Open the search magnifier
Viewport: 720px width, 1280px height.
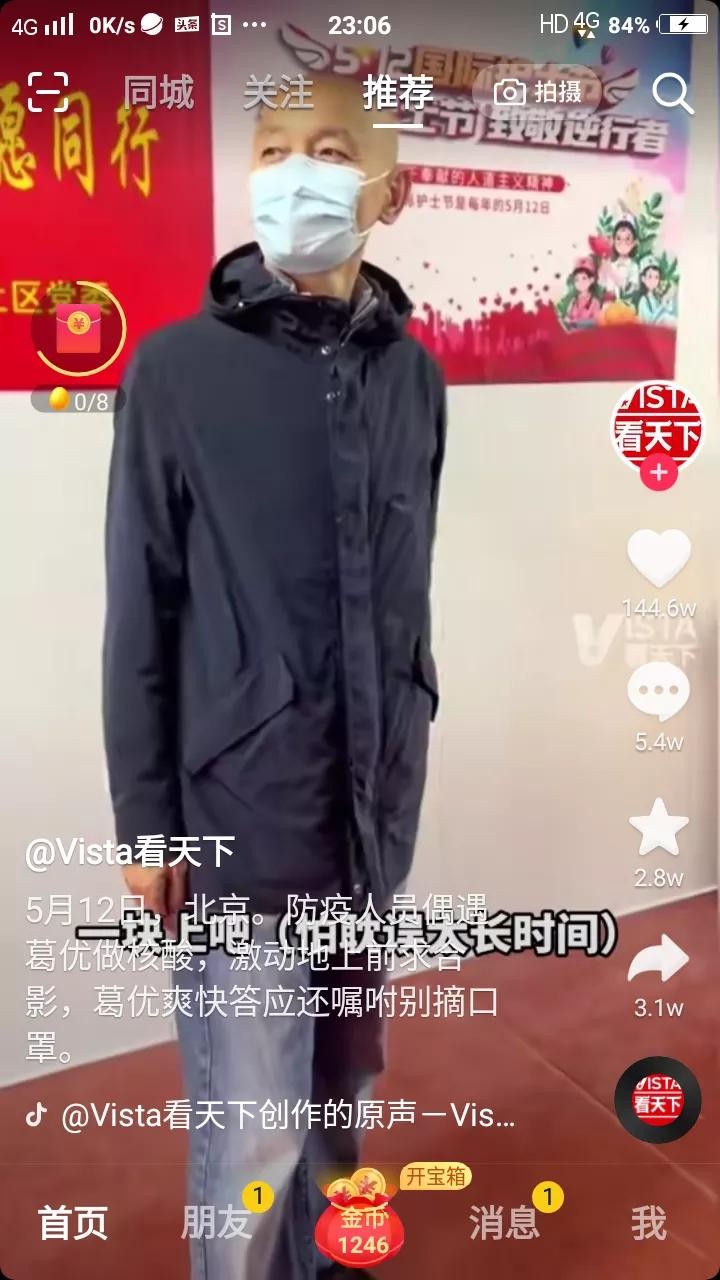(673, 94)
